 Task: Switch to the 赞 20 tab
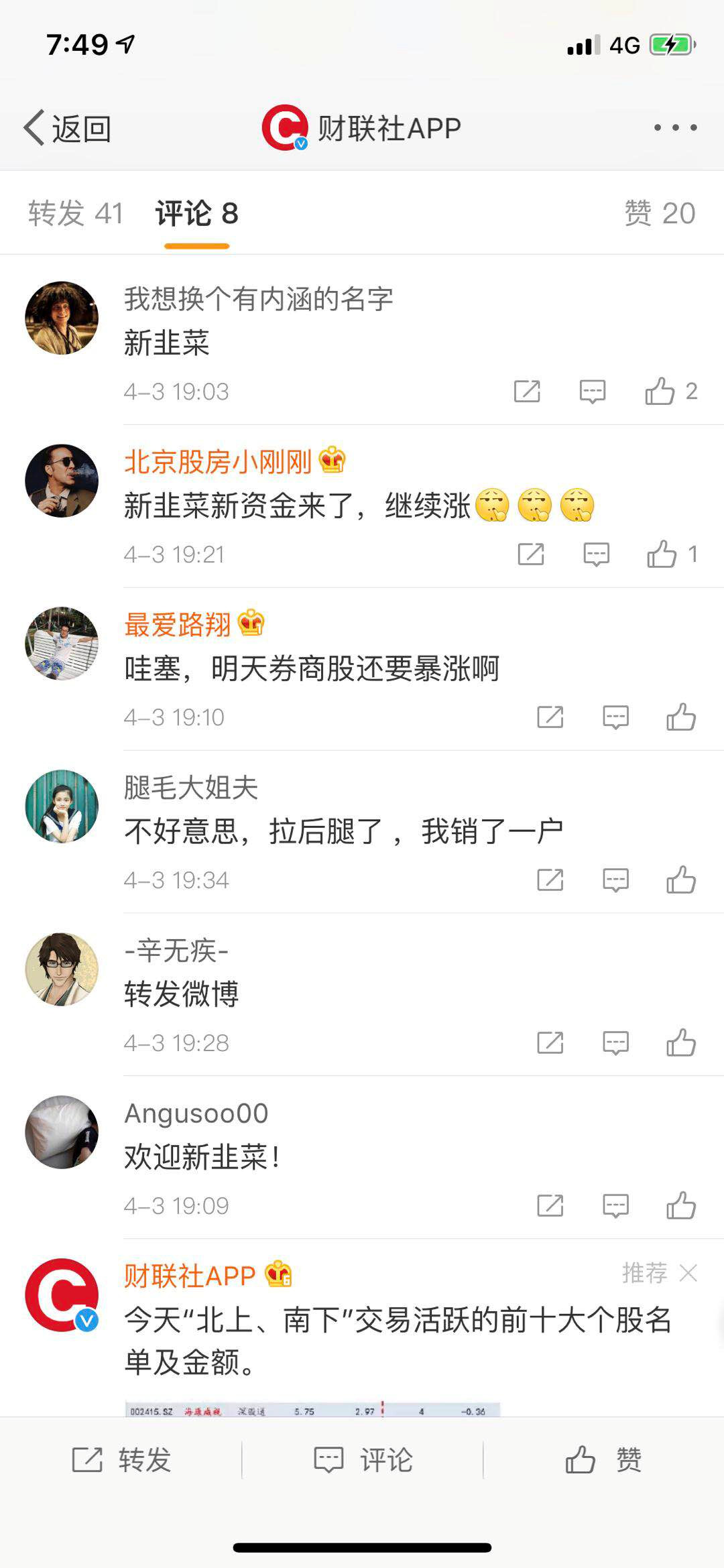click(660, 214)
